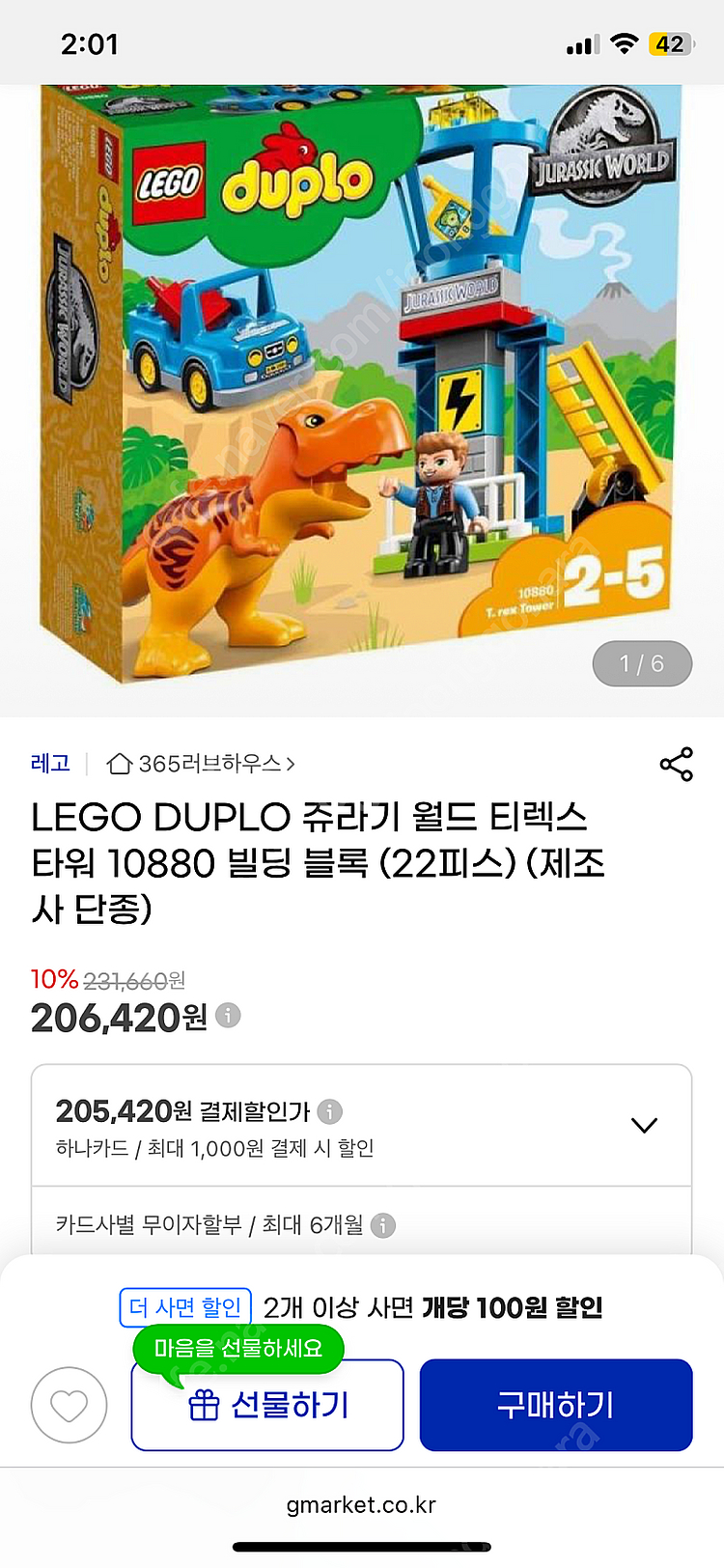Image resolution: width=724 pixels, height=1568 pixels.
Task: Tap the 선물하기 gift button
Action: pyautogui.click(x=267, y=1405)
